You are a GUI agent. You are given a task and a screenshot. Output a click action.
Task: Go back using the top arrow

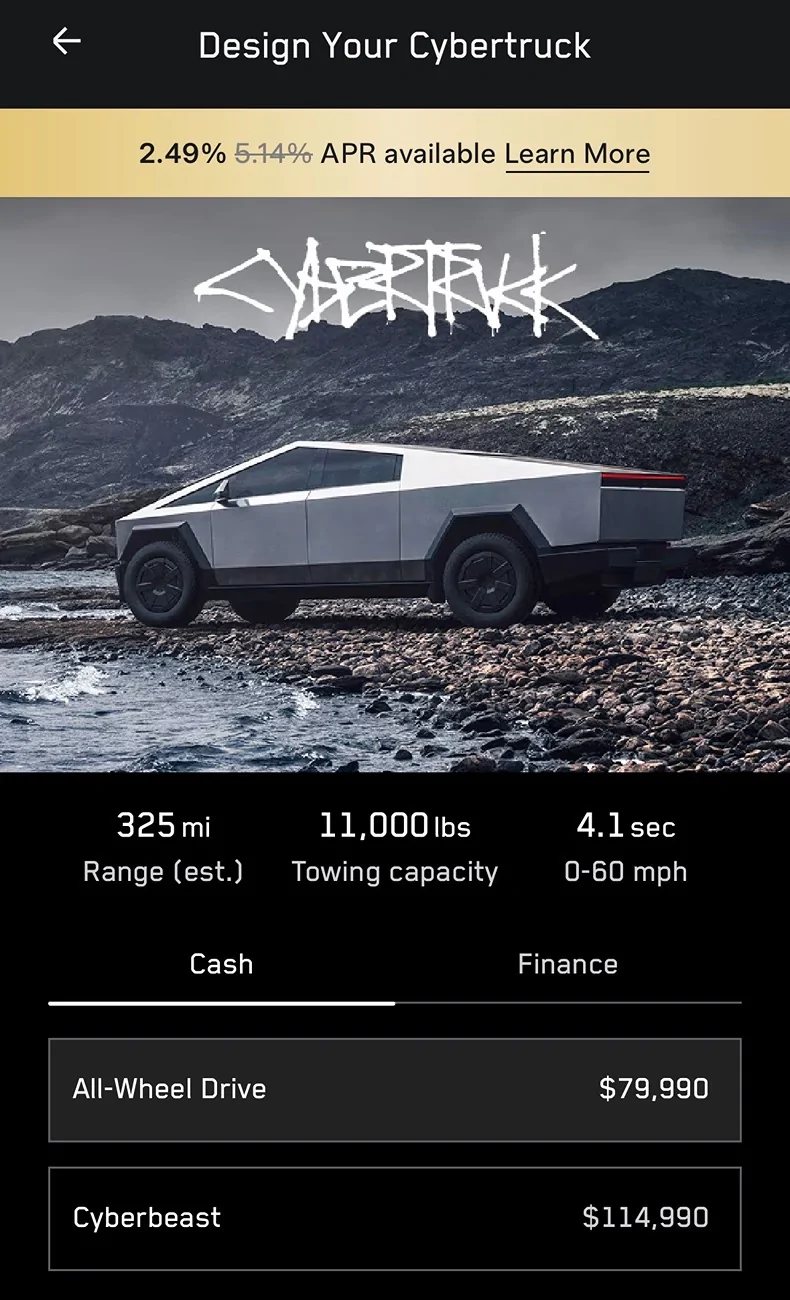66,41
